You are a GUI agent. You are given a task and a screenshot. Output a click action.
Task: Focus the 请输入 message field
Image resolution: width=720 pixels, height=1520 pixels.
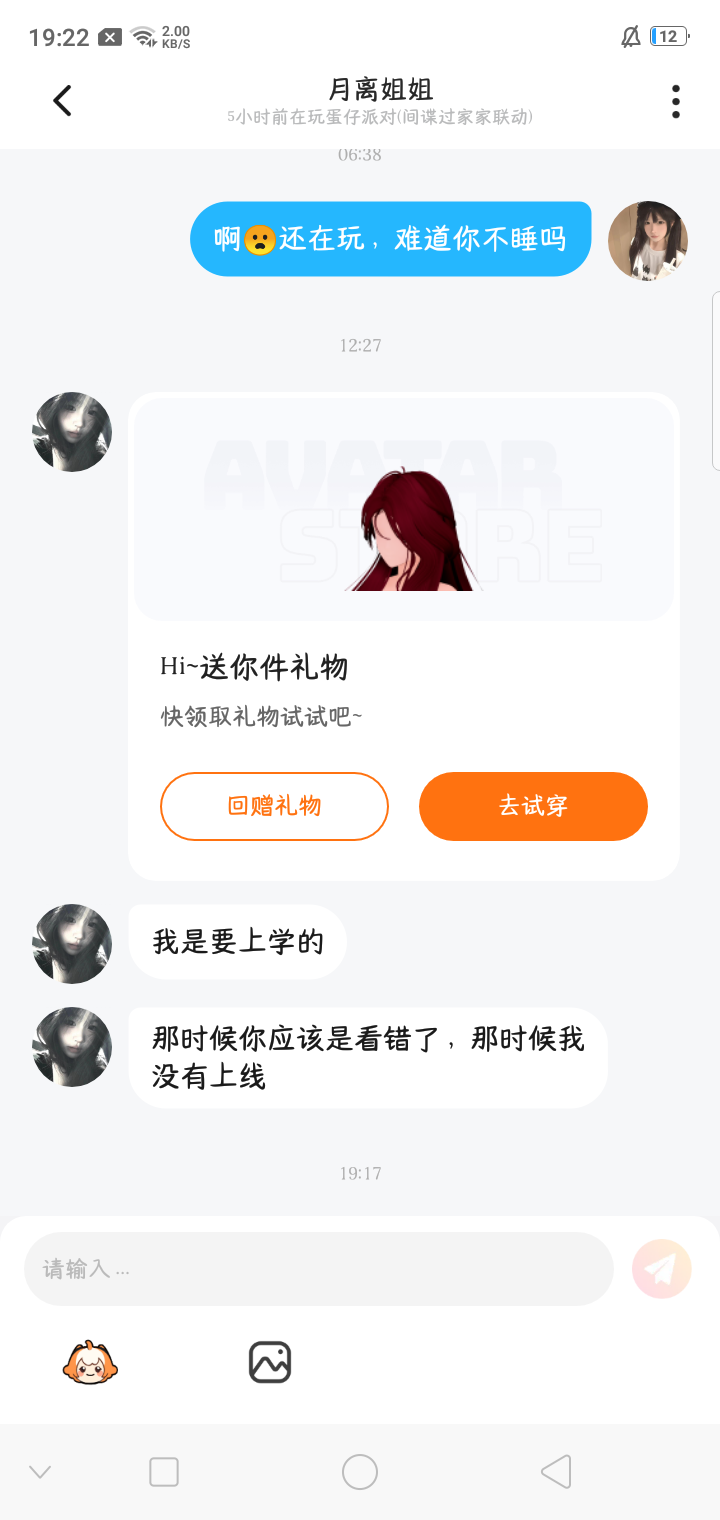(x=318, y=1269)
